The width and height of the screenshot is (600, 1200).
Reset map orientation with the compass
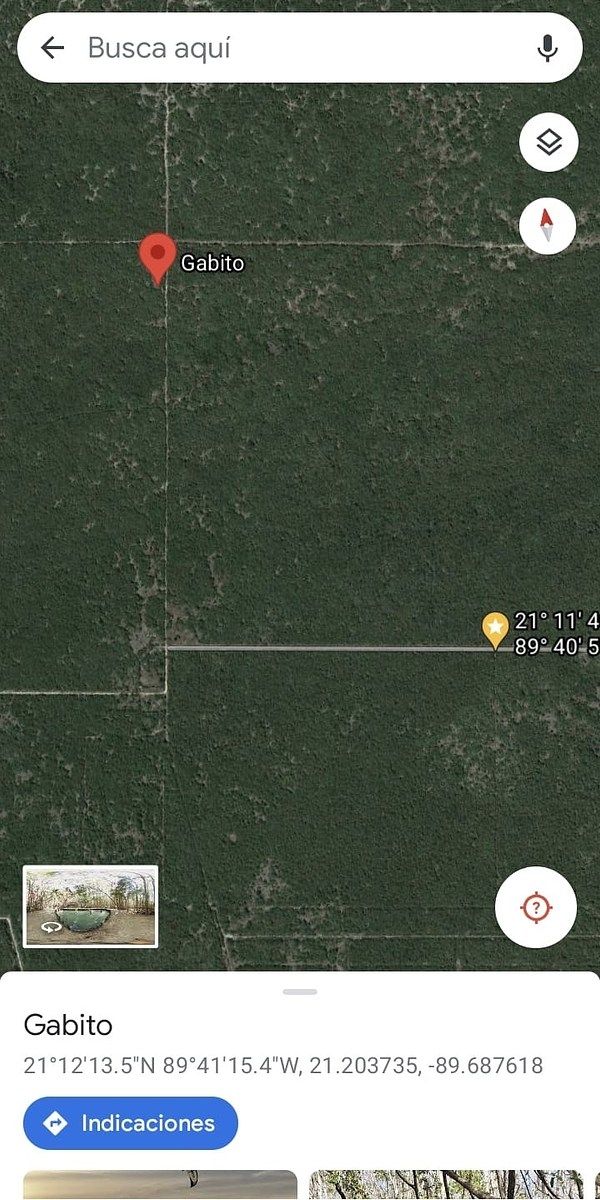click(548, 225)
